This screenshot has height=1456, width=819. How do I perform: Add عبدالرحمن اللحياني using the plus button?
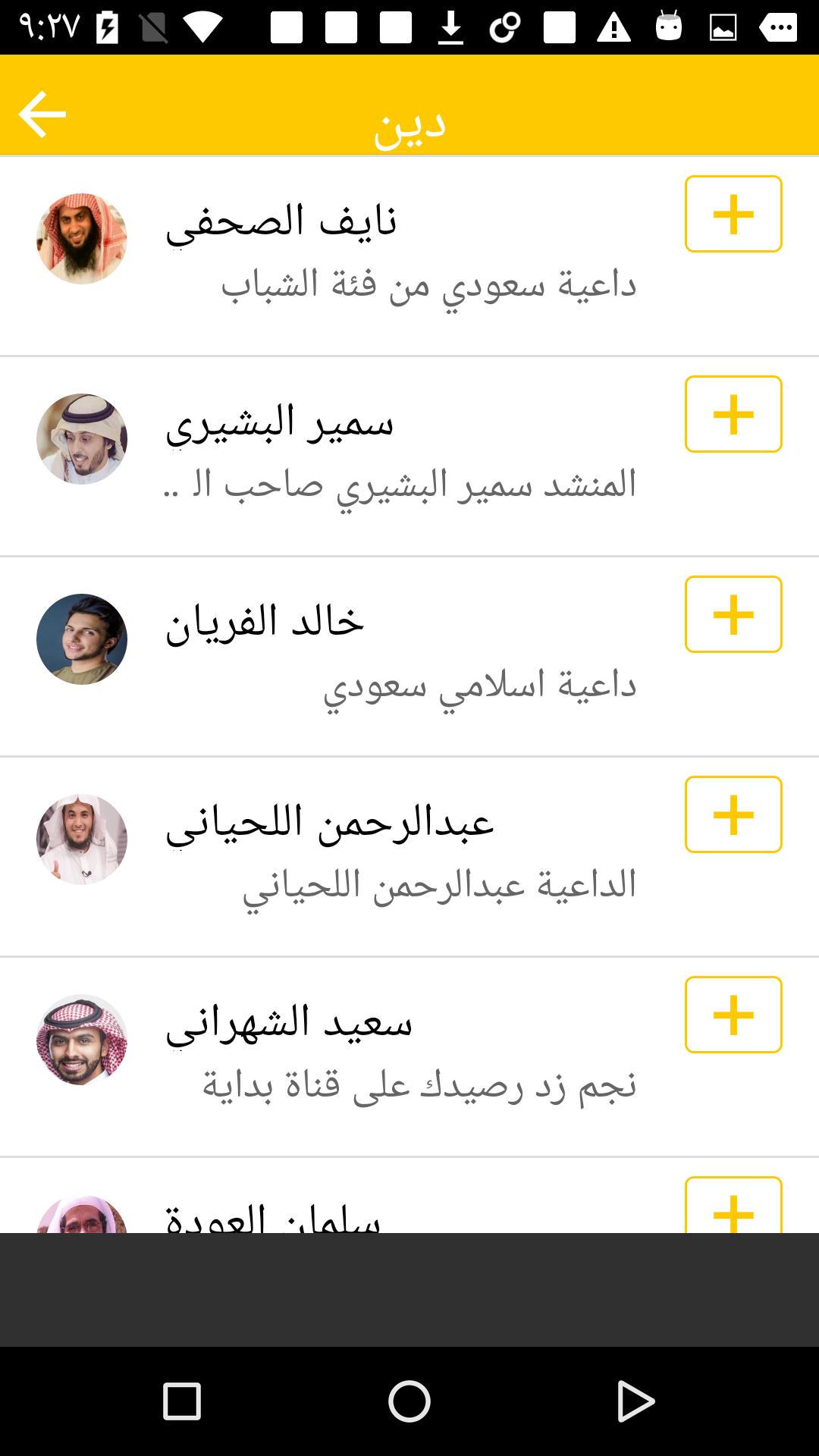pyautogui.click(x=733, y=814)
